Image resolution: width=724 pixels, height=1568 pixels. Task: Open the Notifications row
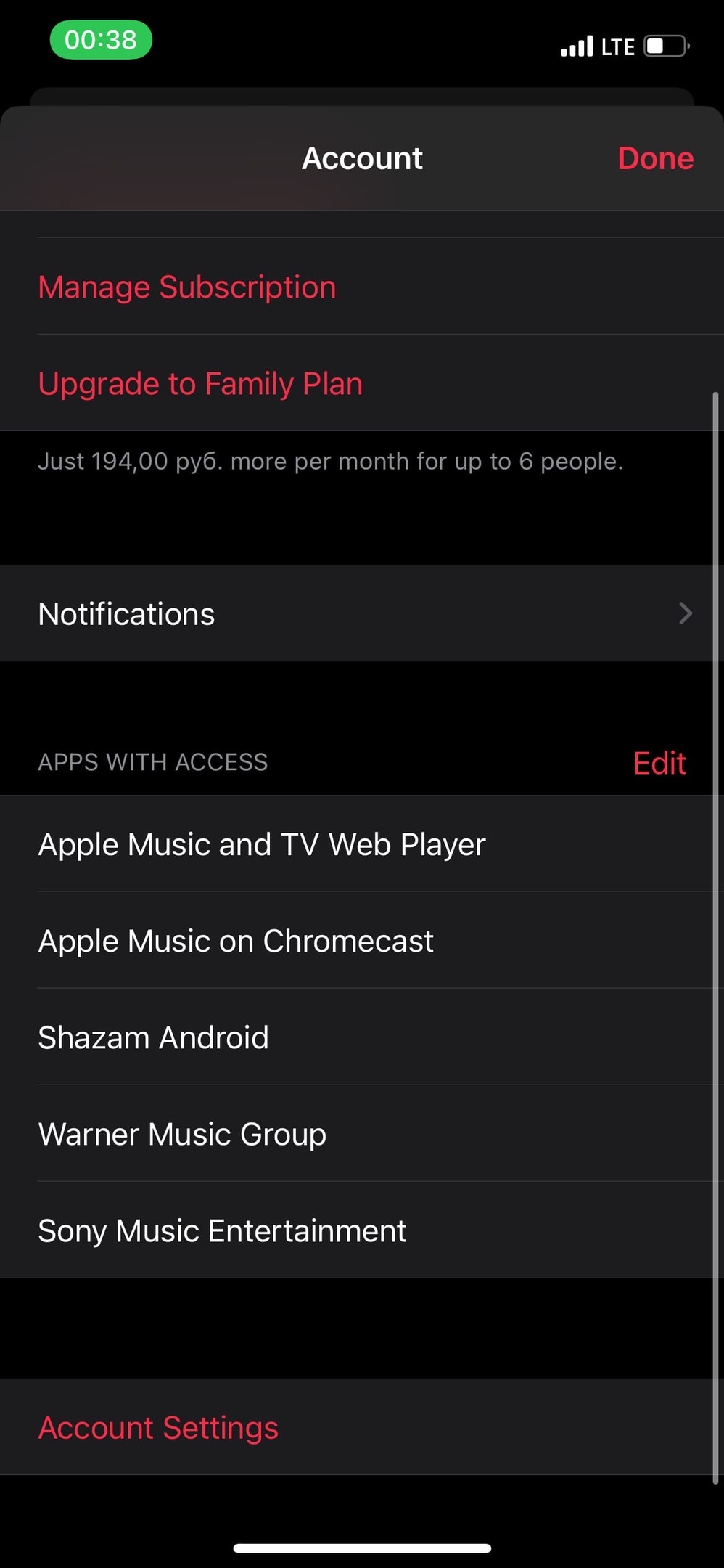pos(361,614)
